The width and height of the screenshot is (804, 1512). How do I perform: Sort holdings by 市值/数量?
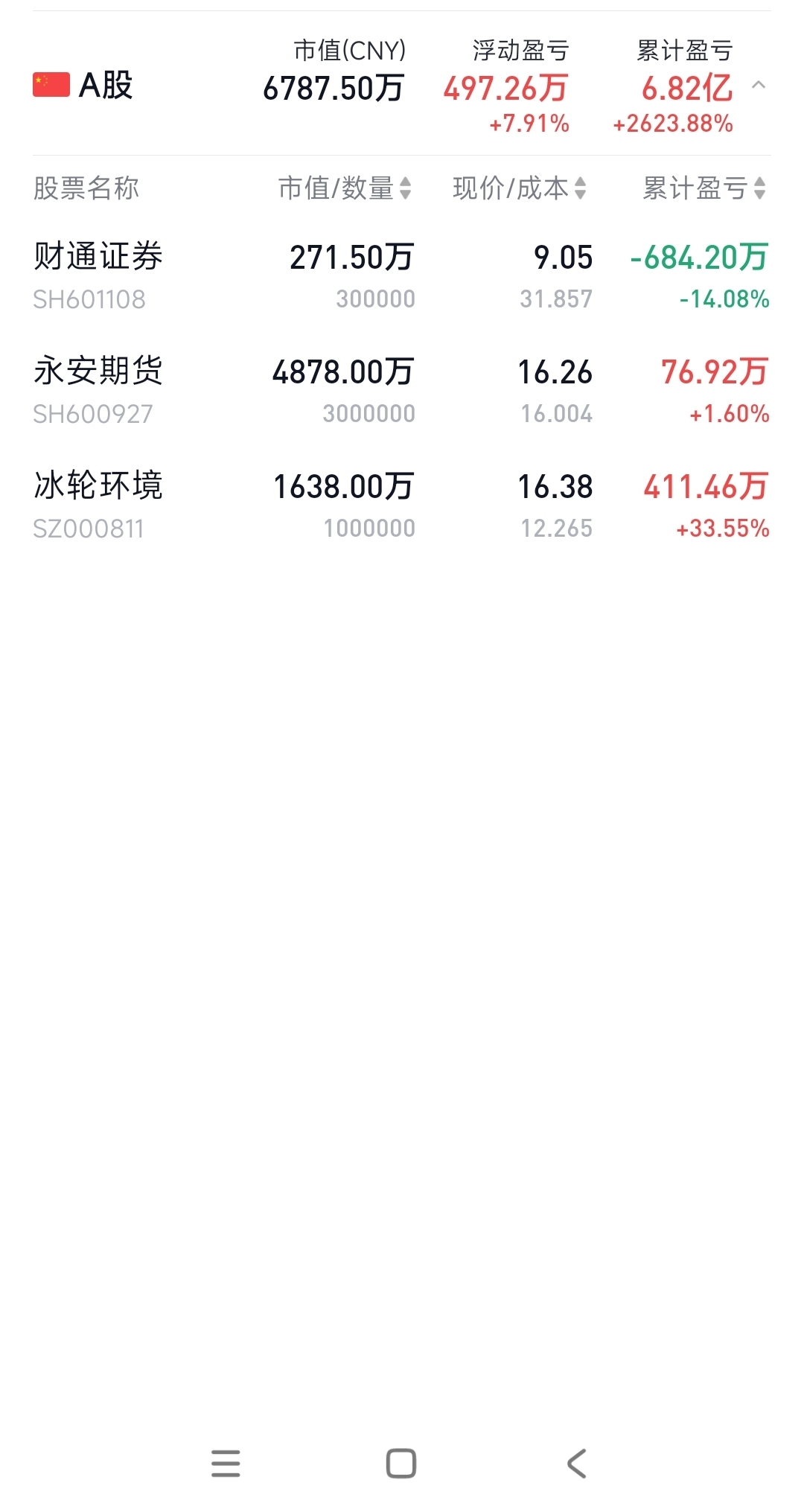345,188
